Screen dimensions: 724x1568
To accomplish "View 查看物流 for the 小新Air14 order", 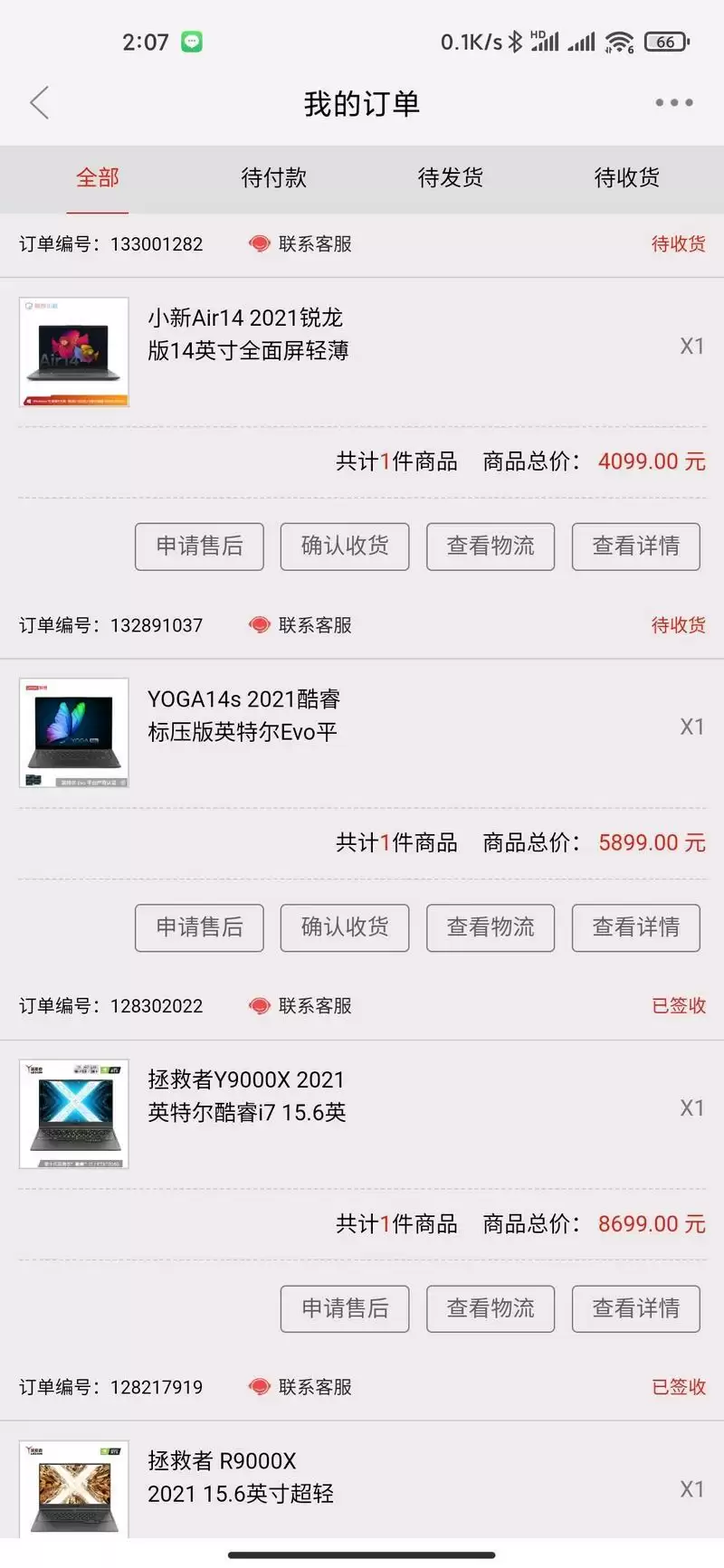I will point(491,546).
